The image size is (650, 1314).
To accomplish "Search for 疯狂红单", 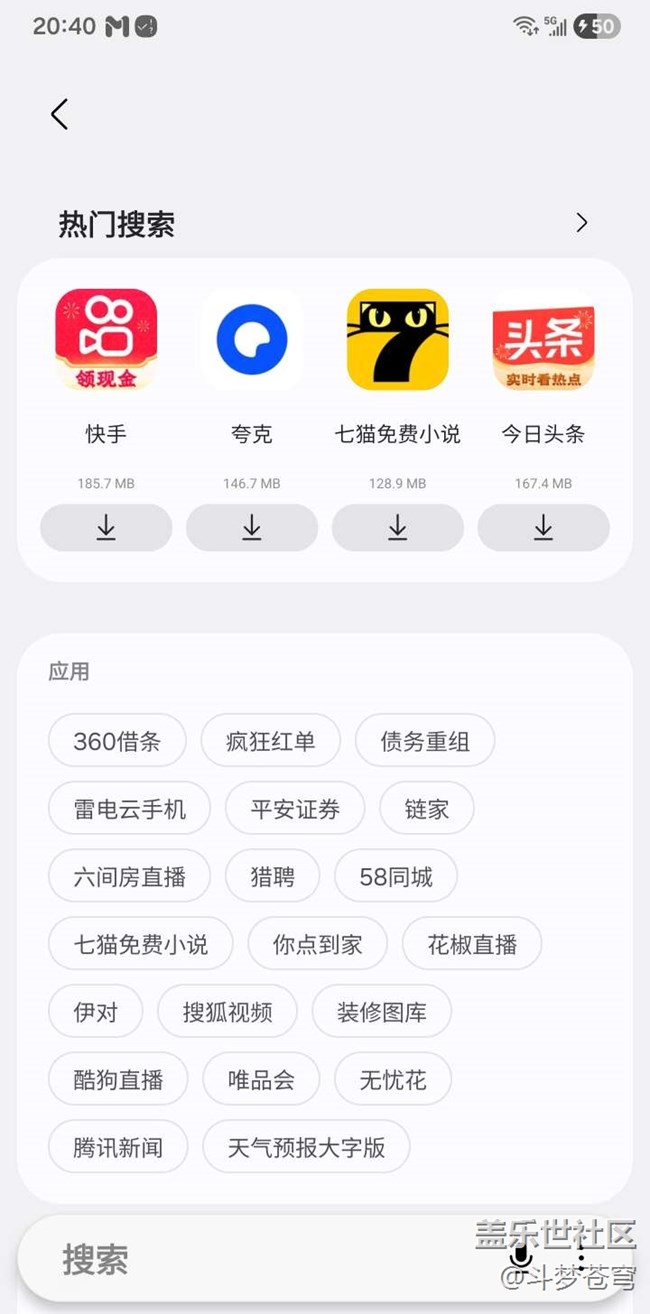I will click(270, 741).
